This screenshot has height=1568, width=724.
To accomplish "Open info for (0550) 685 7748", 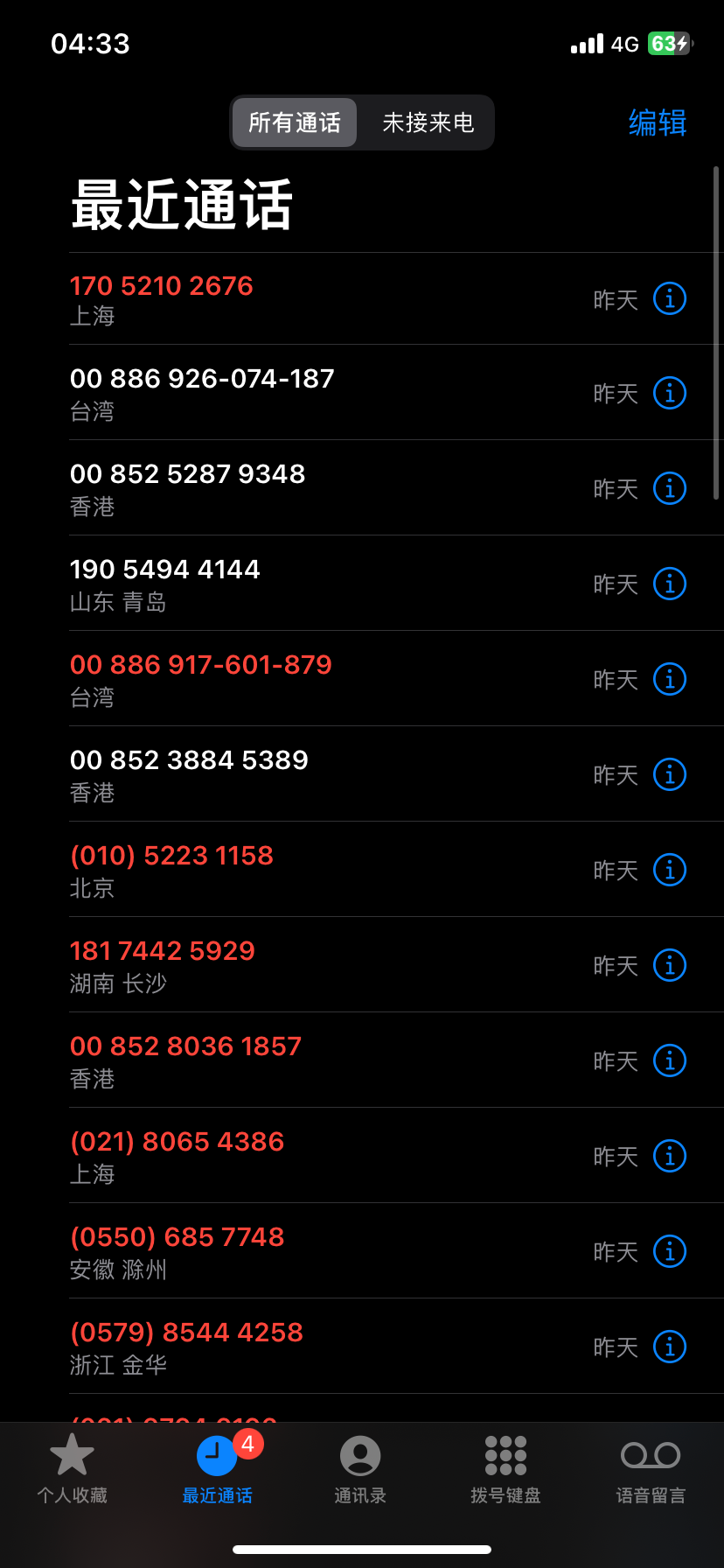I will pyautogui.click(x=670, y=1251).
